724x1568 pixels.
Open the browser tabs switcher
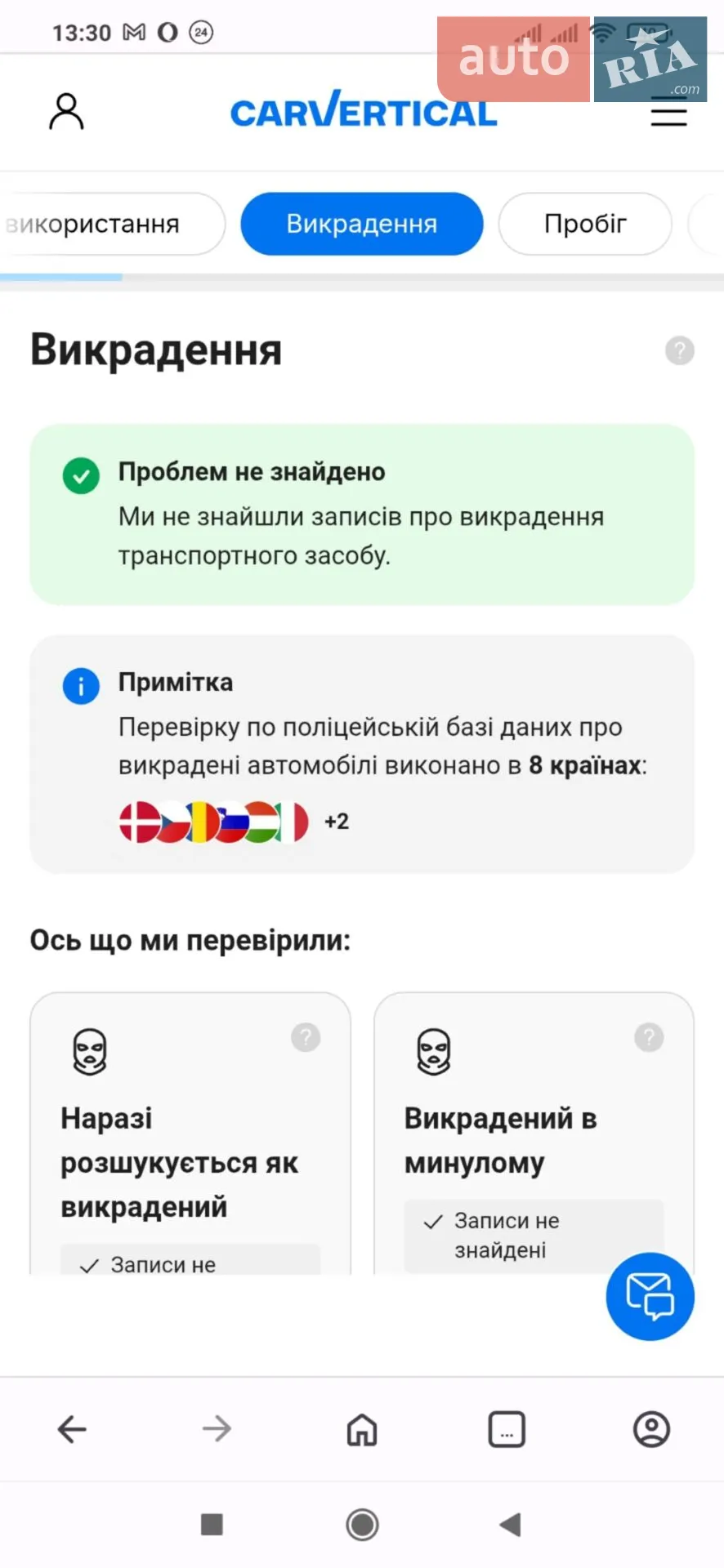click(507, 1429)
